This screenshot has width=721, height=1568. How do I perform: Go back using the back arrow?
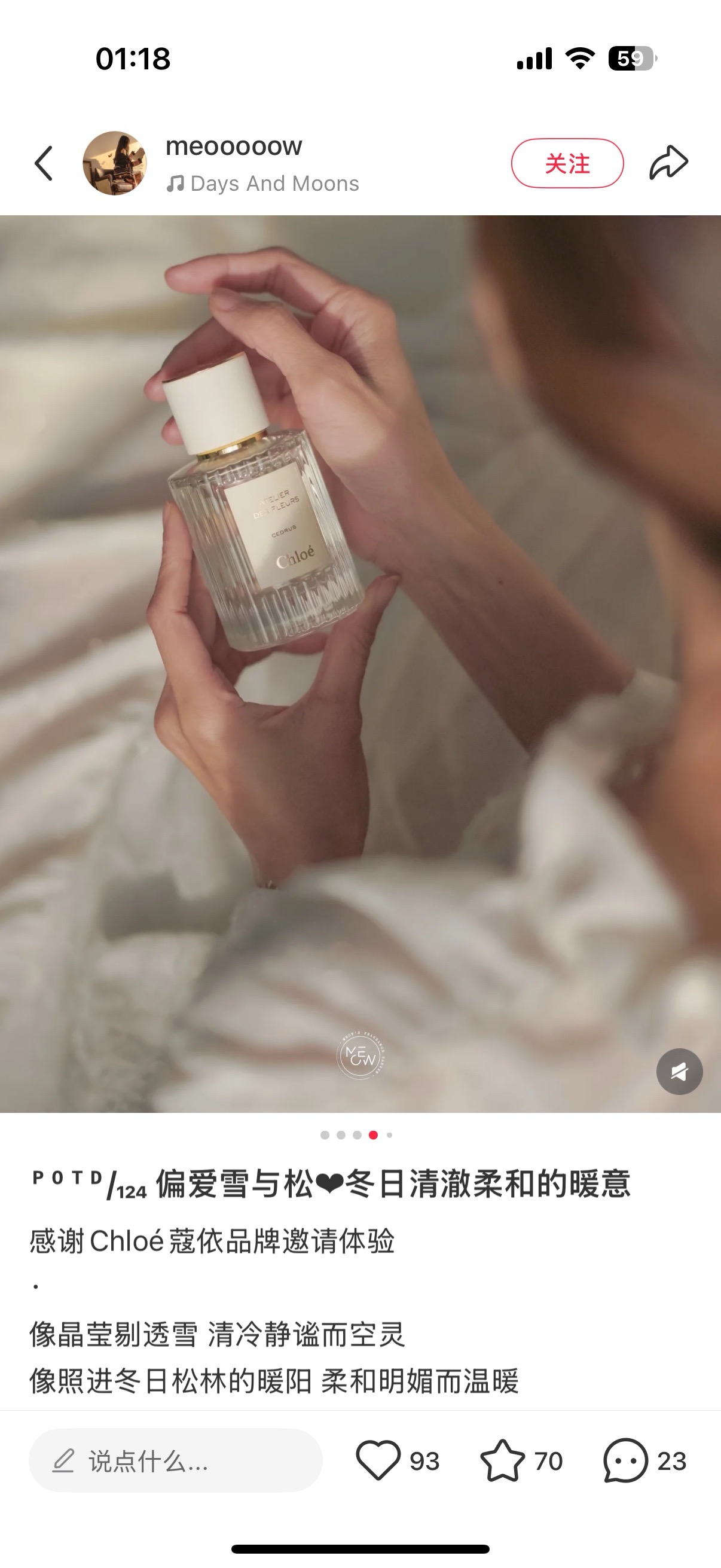(x=44, y=163)
